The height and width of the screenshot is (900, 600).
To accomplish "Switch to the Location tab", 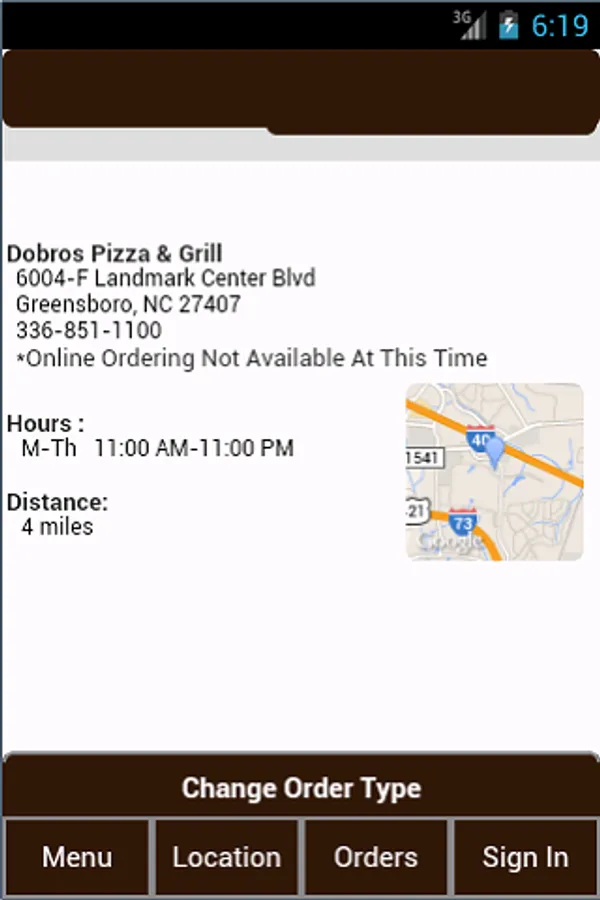I will click(x=226, y=857).
